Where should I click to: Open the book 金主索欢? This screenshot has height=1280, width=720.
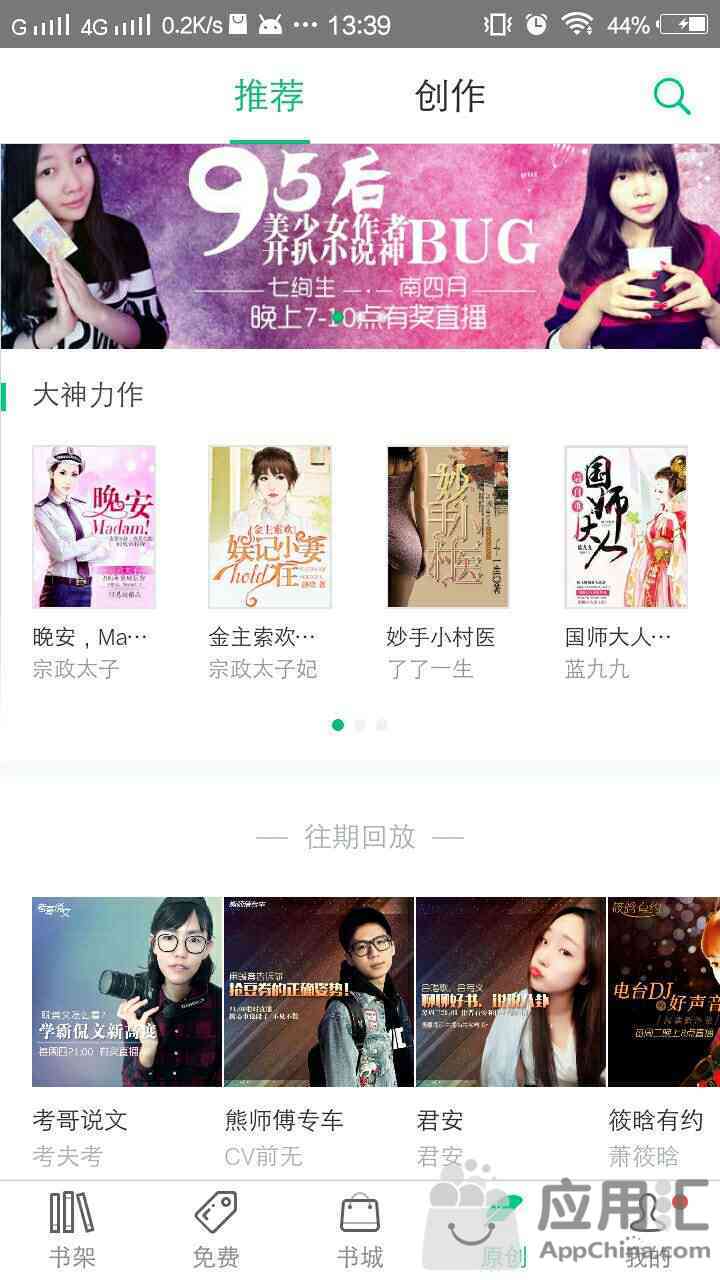pyautogui.click(x=270, y=527)
